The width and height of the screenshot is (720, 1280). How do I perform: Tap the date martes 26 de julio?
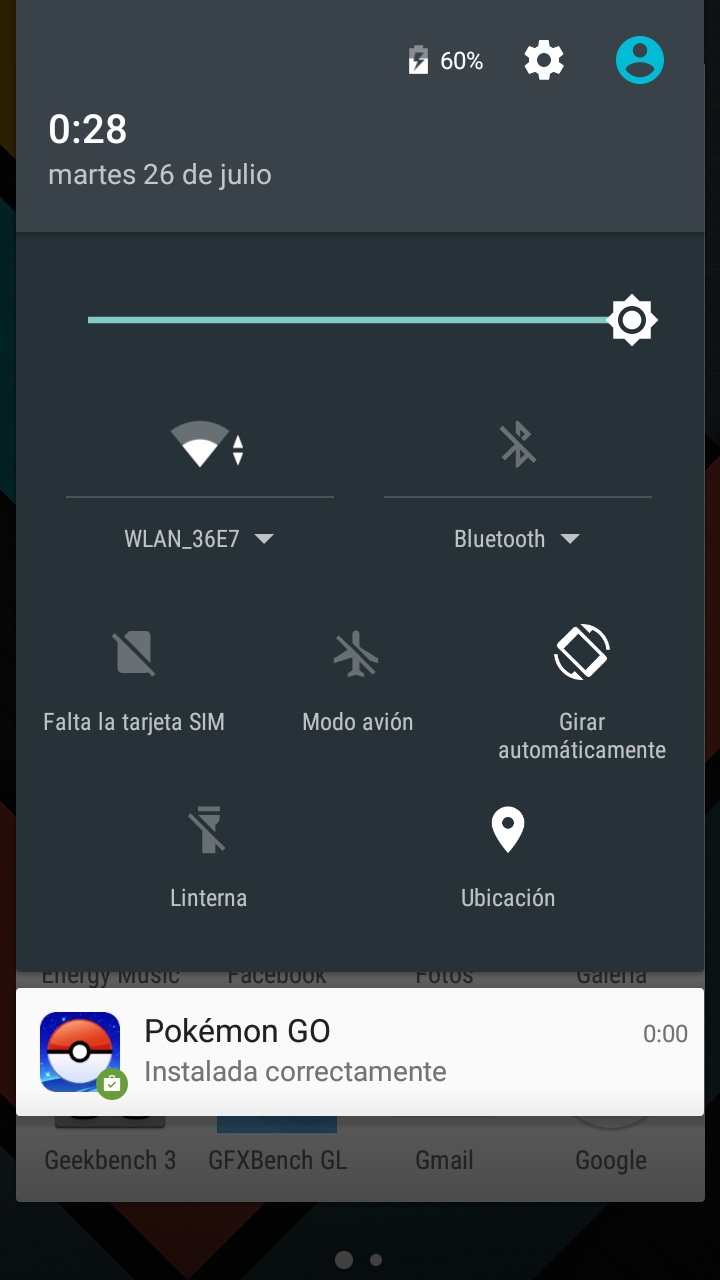pos(160,175)
